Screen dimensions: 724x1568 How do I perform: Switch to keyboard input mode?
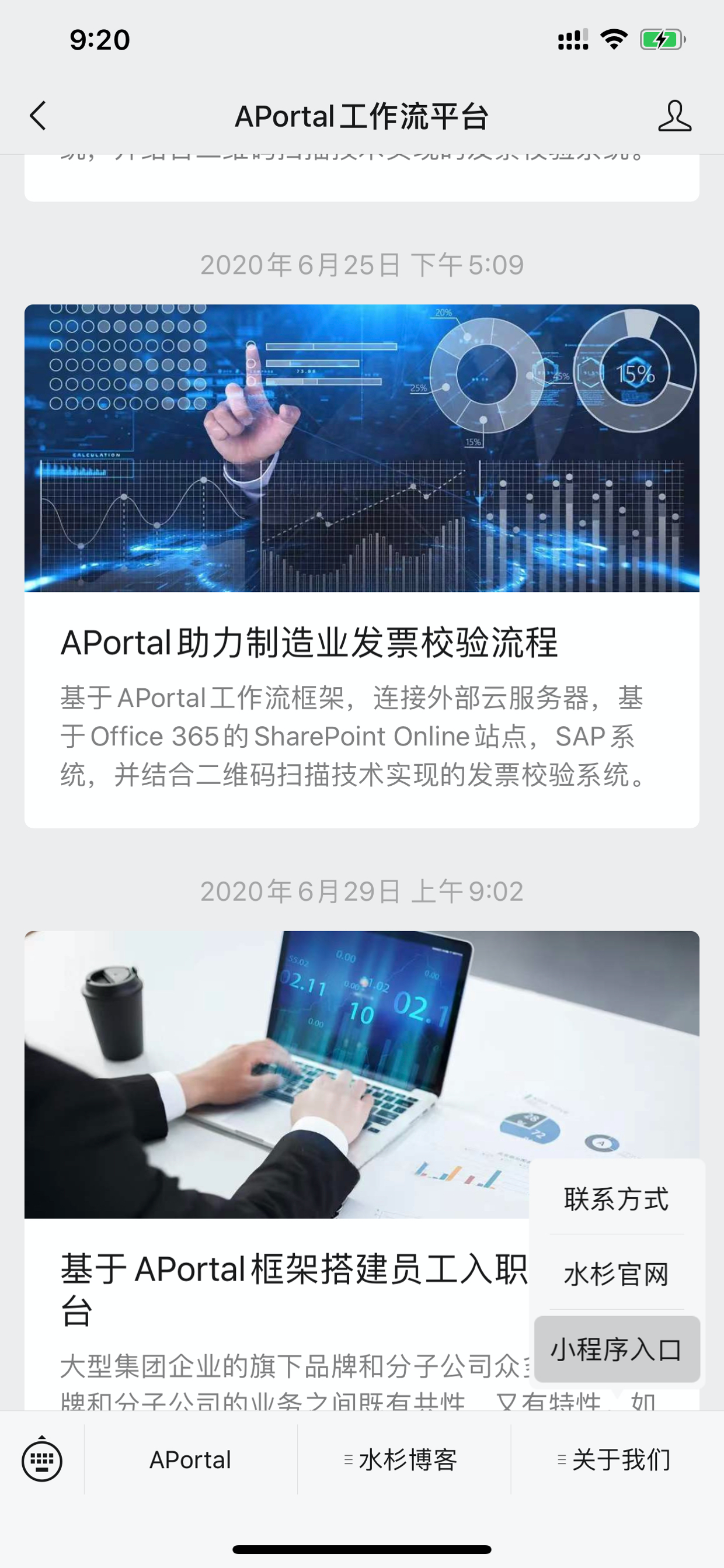[42, 1459]
